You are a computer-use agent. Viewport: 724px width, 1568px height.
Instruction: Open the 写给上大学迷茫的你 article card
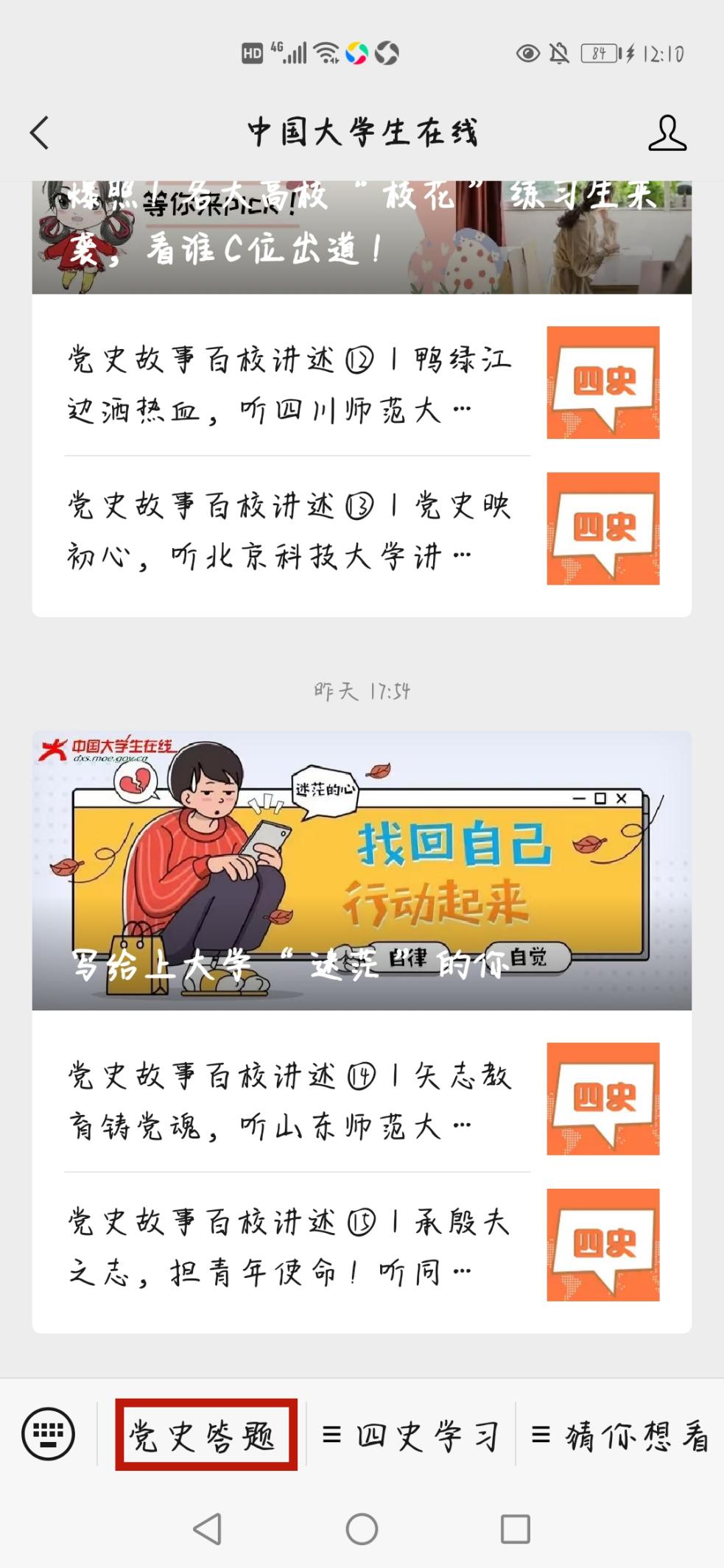pos(361,870)
